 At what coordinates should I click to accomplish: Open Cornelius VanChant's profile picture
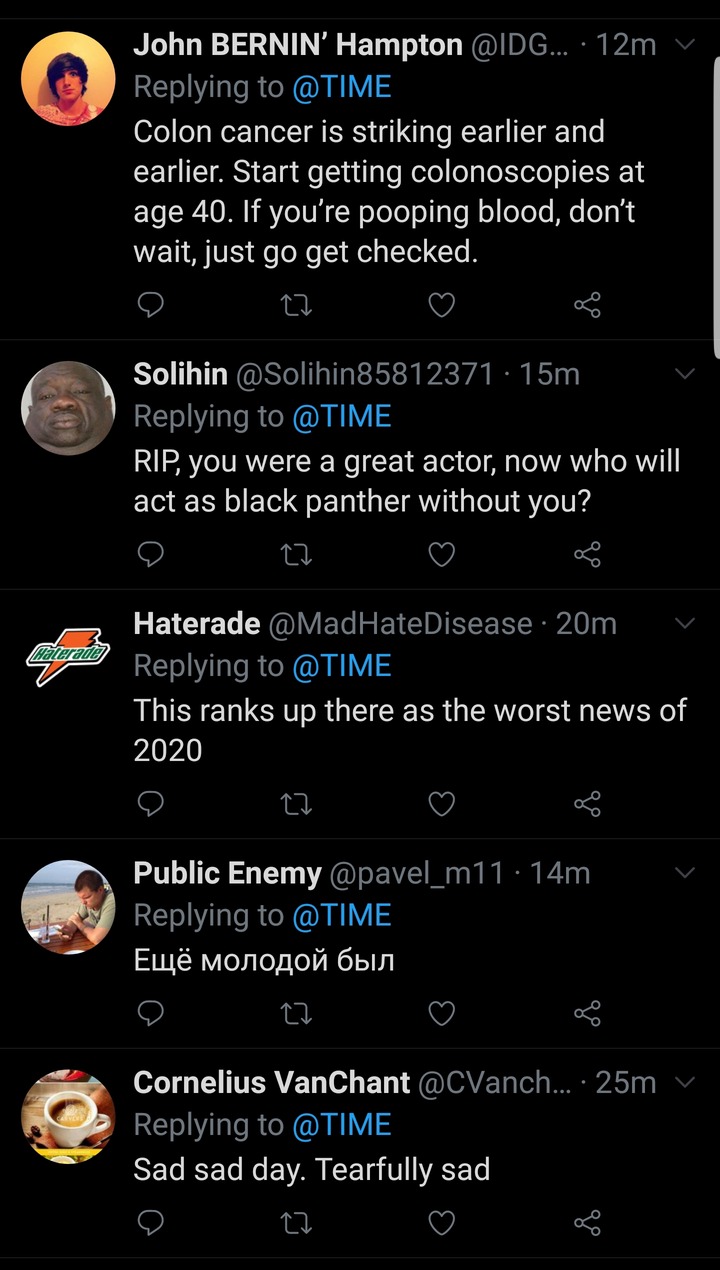pyautogui.click(x=68, y=1116)
